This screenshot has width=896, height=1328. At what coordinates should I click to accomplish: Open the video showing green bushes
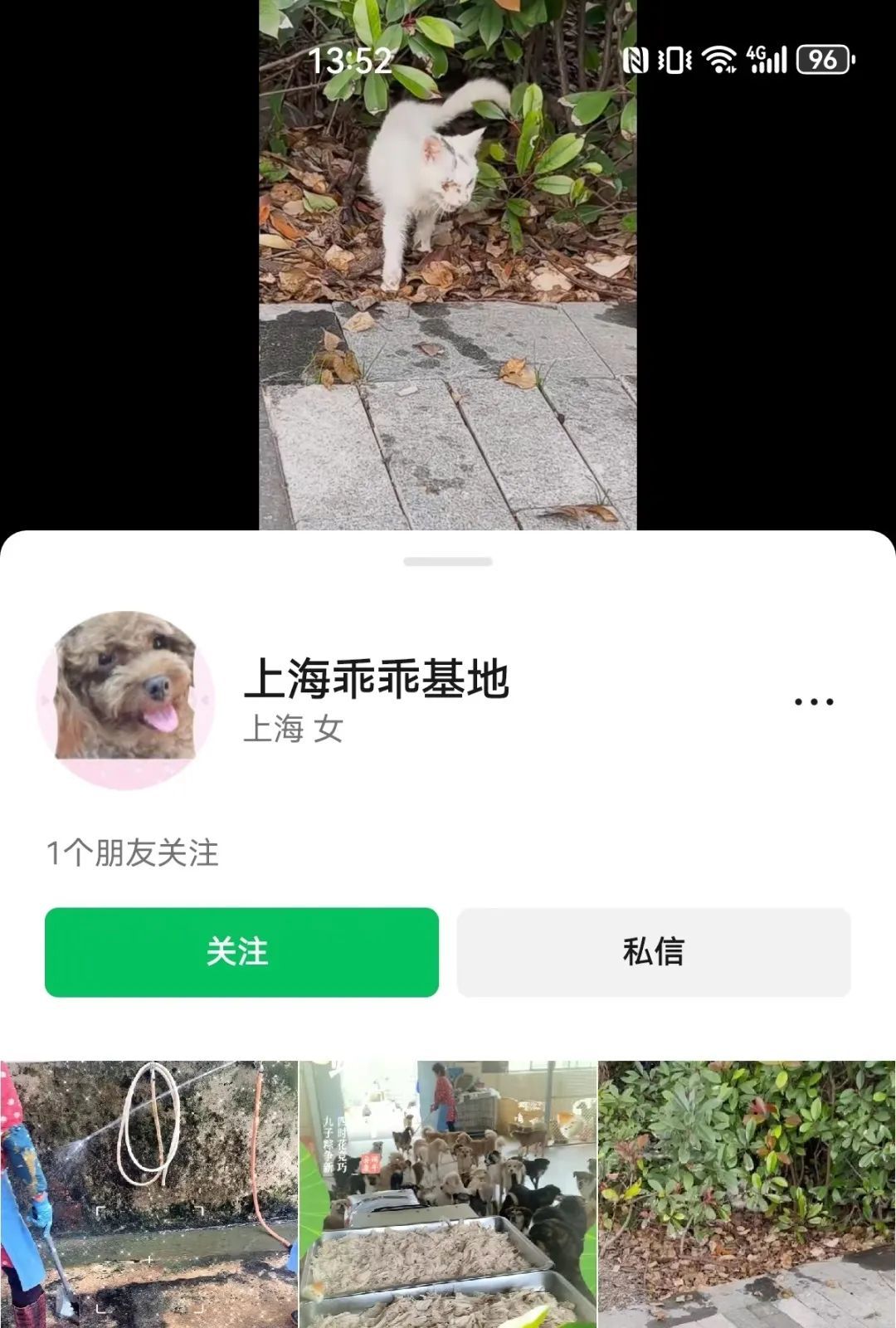(747, 1194)
